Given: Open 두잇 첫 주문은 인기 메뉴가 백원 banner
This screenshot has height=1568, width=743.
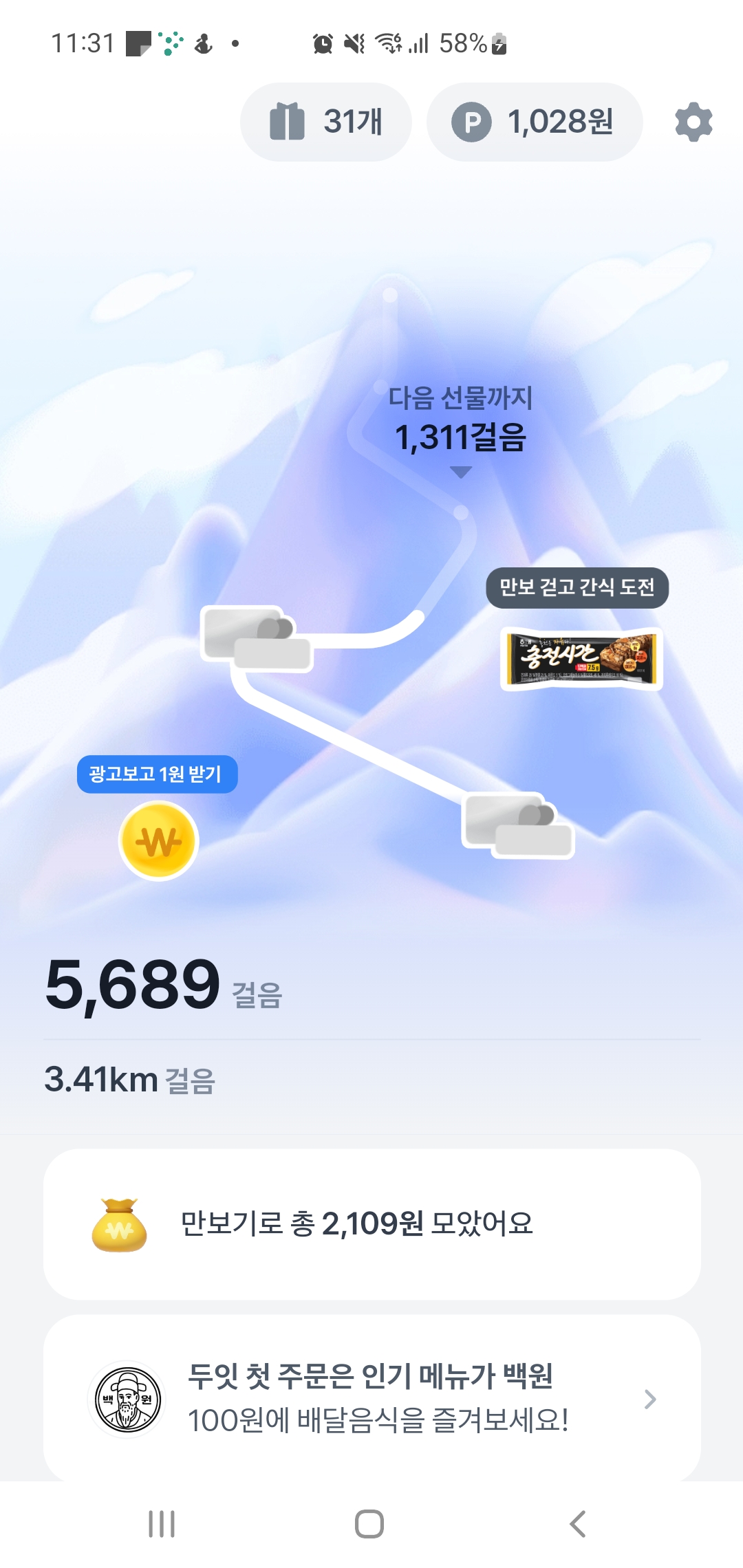Looking at the screenshot, I should click(x=371, y=1398).
